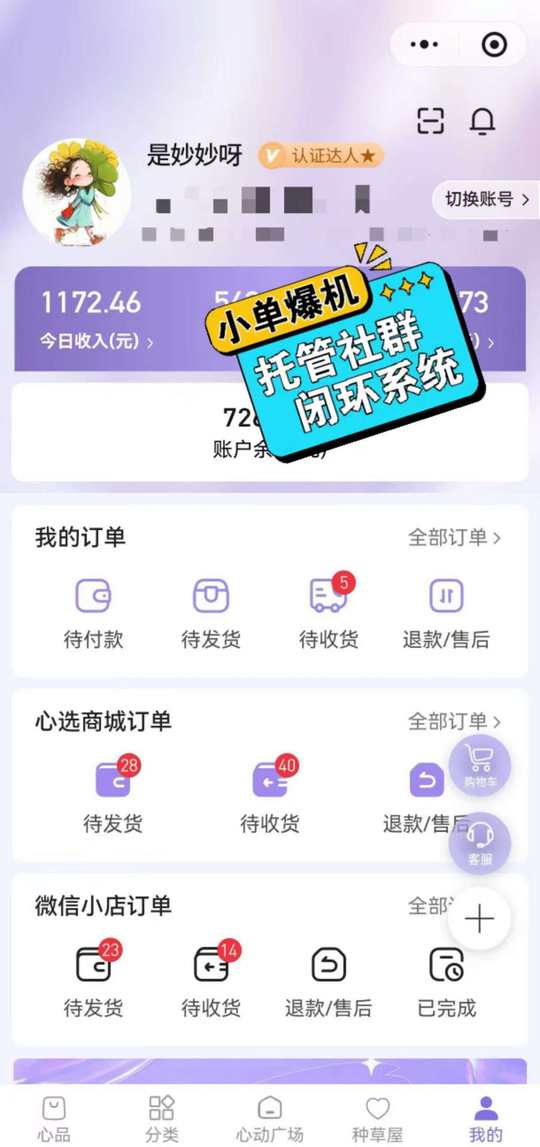Open the mini-program three-dot menu
This screenshot has height=1147, width=540.
425,45
